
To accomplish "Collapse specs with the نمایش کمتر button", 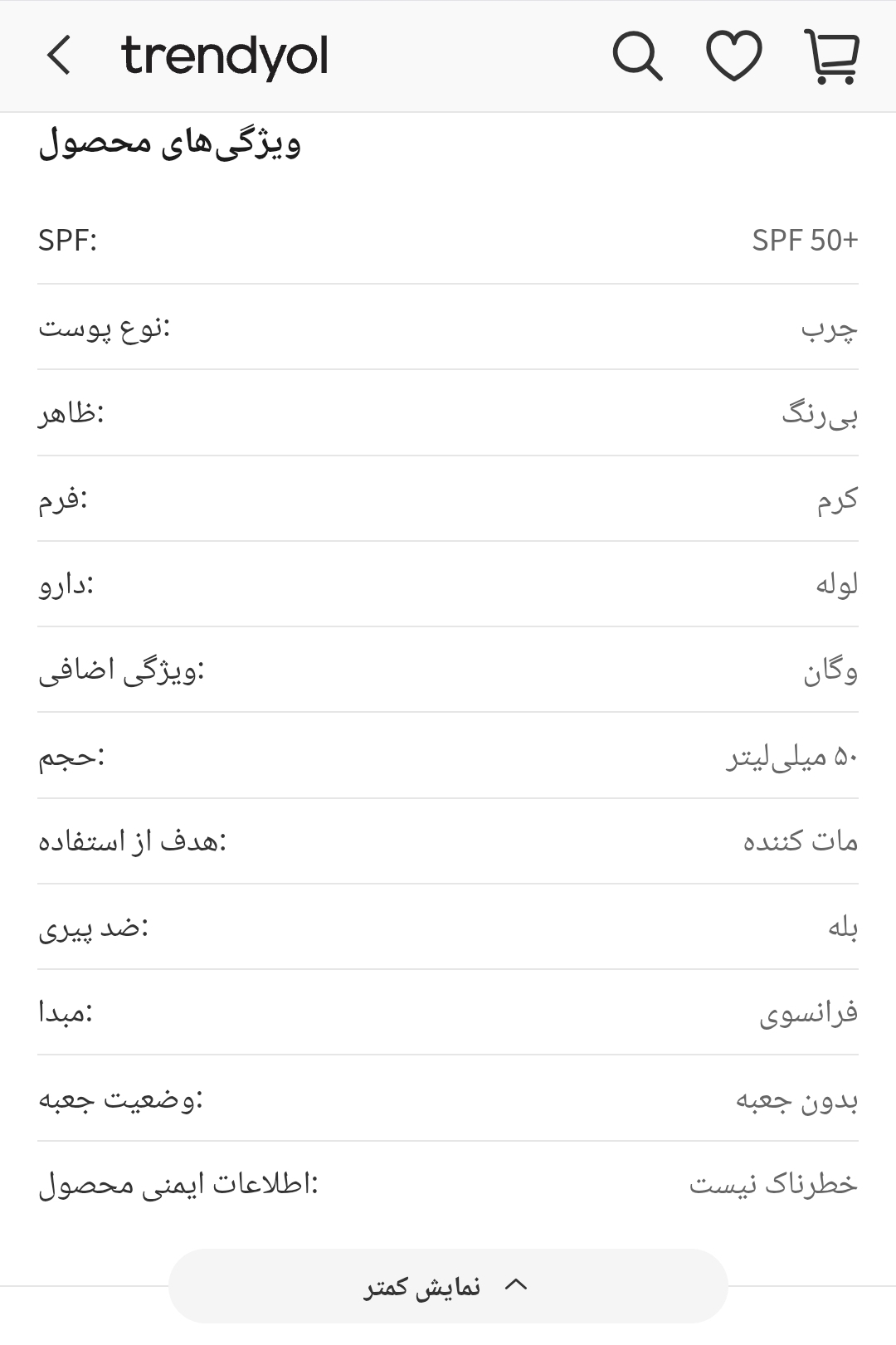I will click(x=447, y=1286).
